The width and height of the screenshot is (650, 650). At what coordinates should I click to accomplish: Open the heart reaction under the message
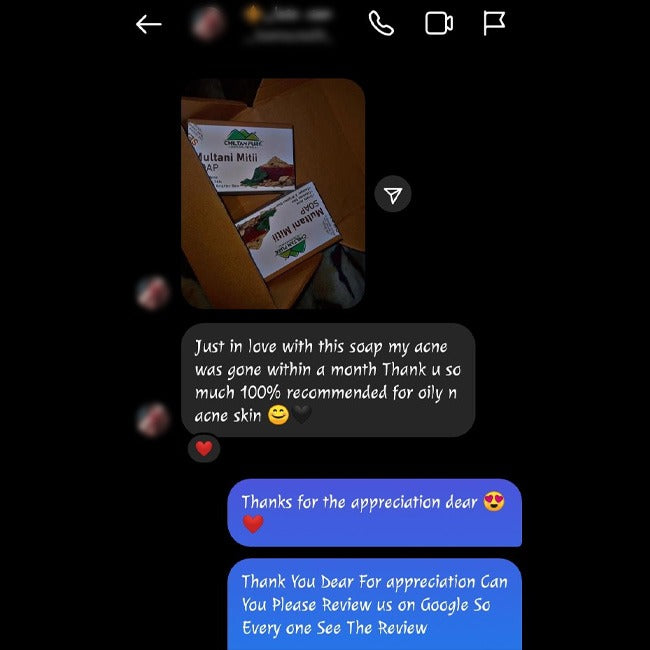coord(204,448)
